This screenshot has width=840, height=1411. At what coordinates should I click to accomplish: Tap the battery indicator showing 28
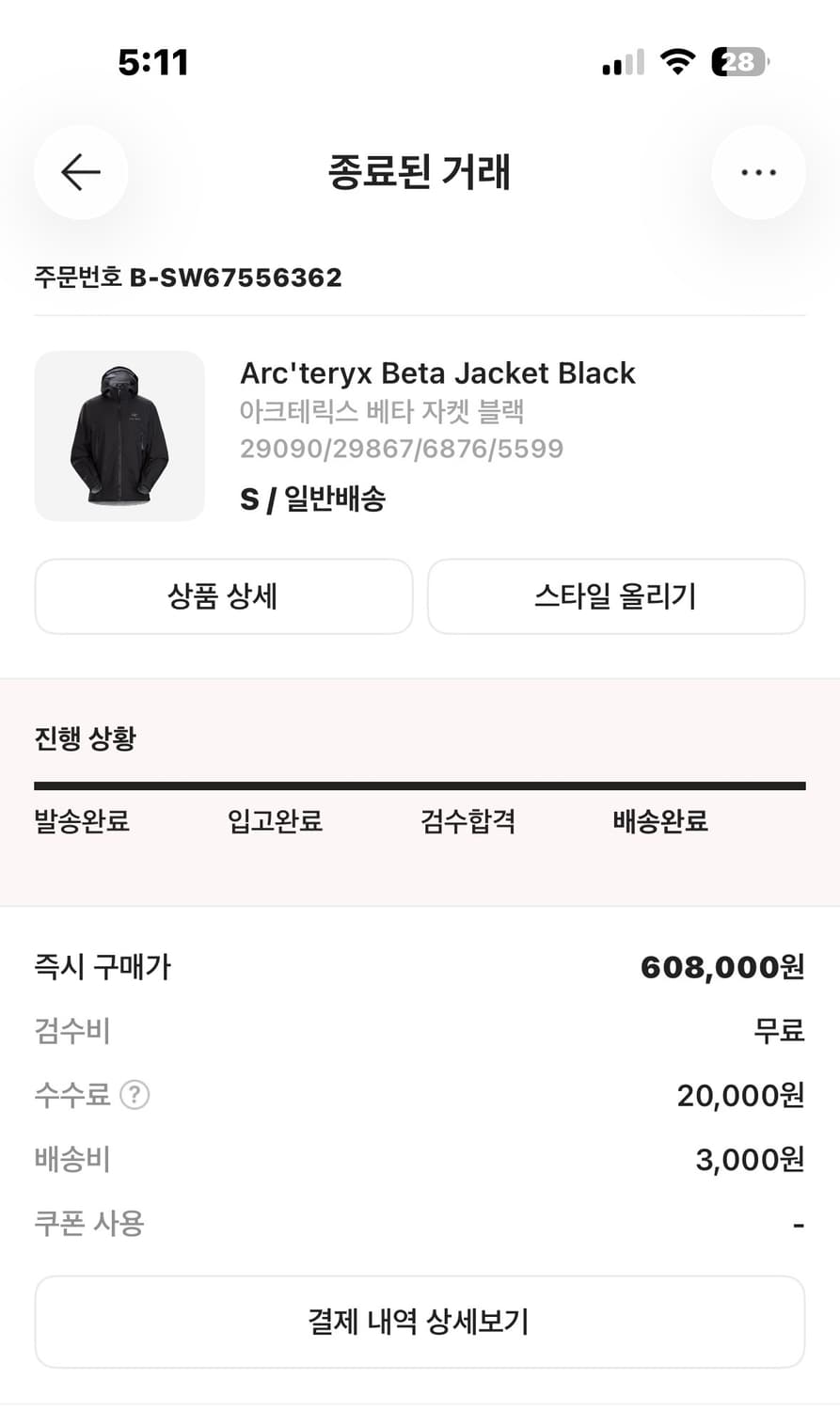click(x=738, y=62)
